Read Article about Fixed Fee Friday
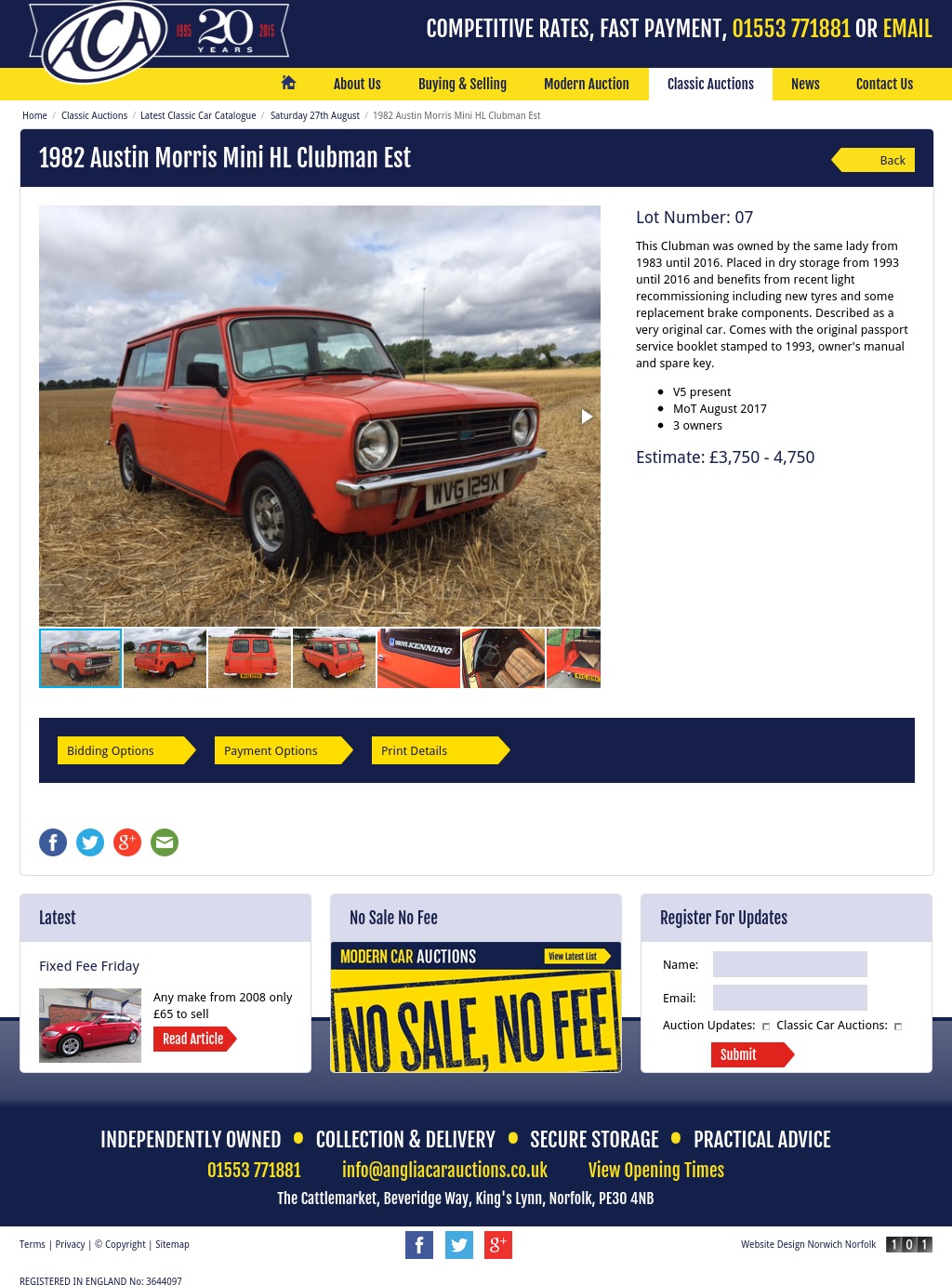The width and height of the screenshot is (952, 1285). (193, 1039)
